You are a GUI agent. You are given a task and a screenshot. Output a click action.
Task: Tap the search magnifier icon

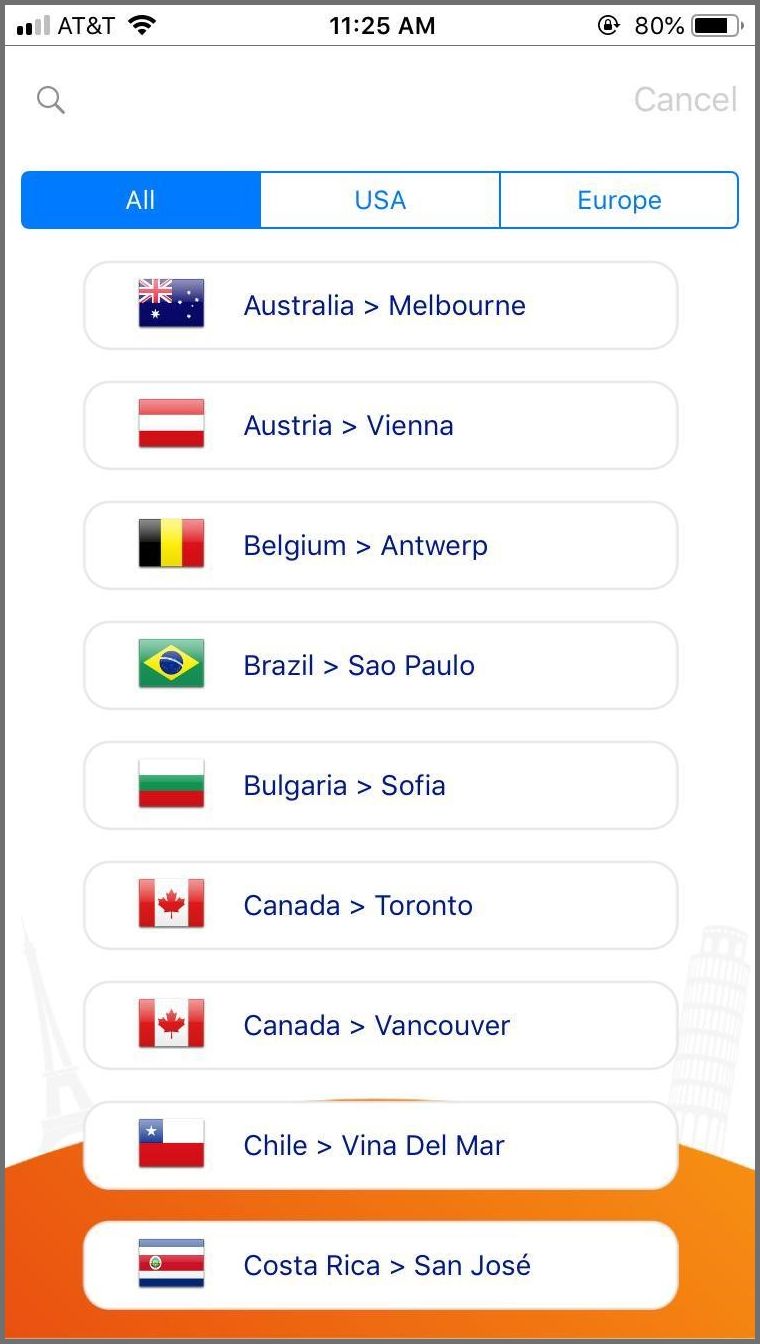pos(51,100)
